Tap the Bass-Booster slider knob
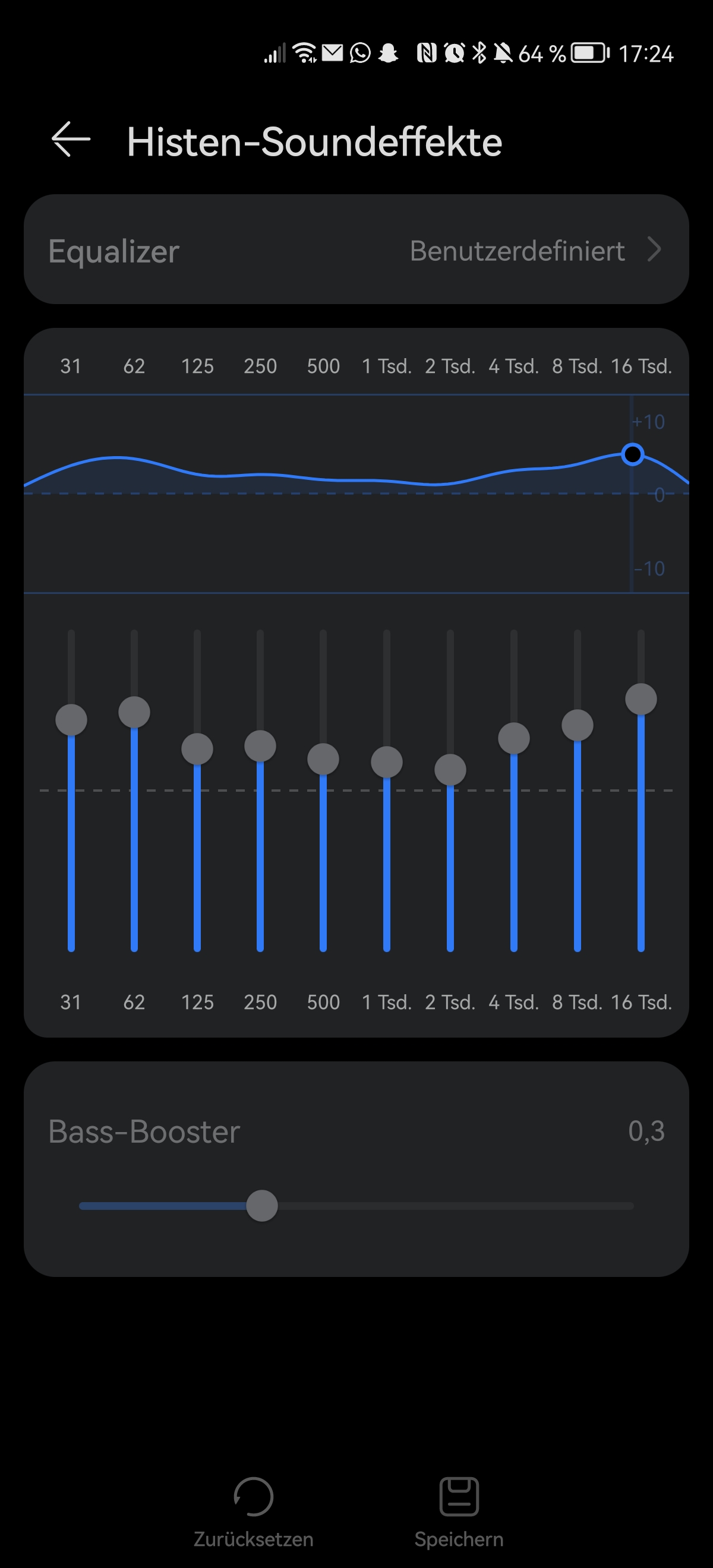 coord(262,1206)
